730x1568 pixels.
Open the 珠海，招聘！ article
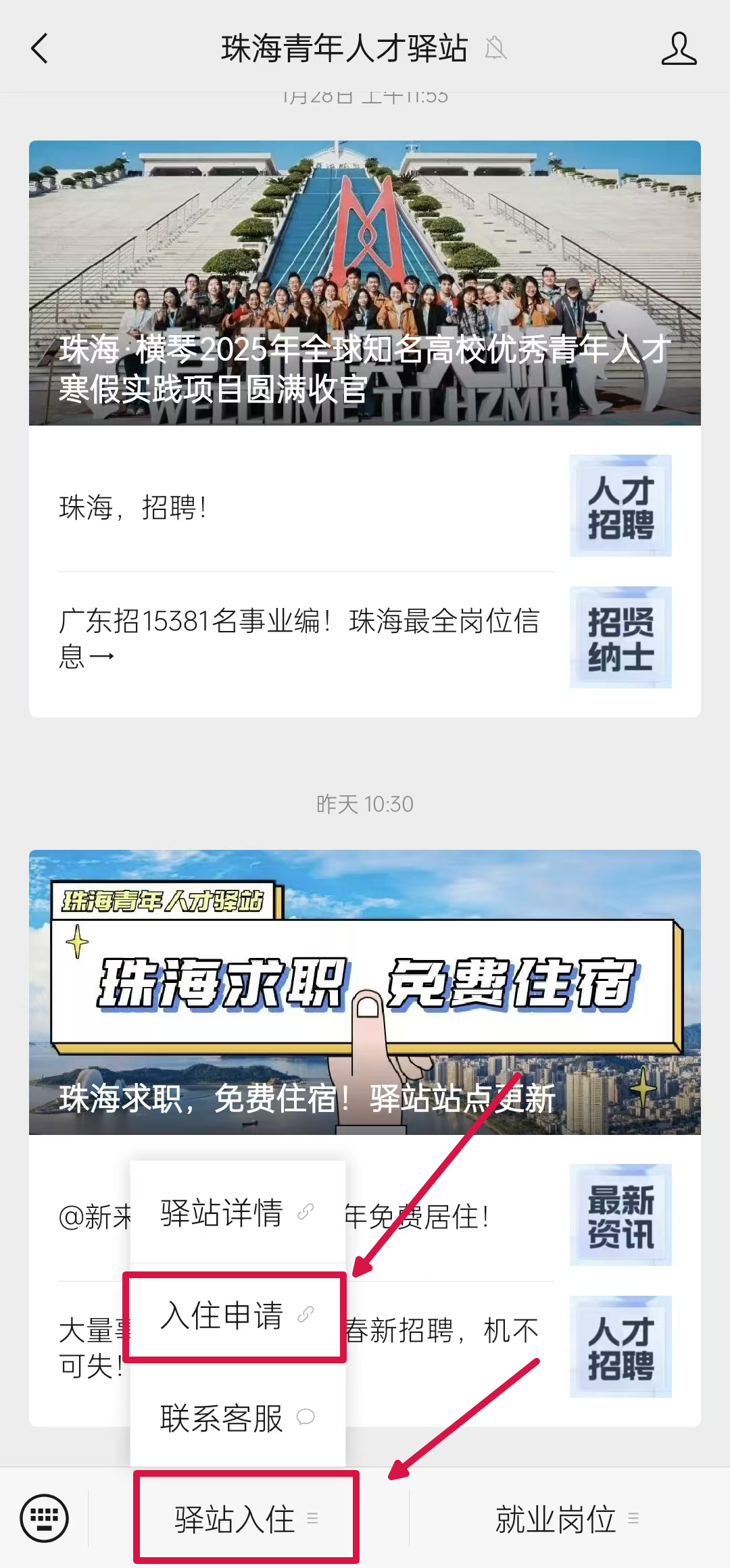304,507
